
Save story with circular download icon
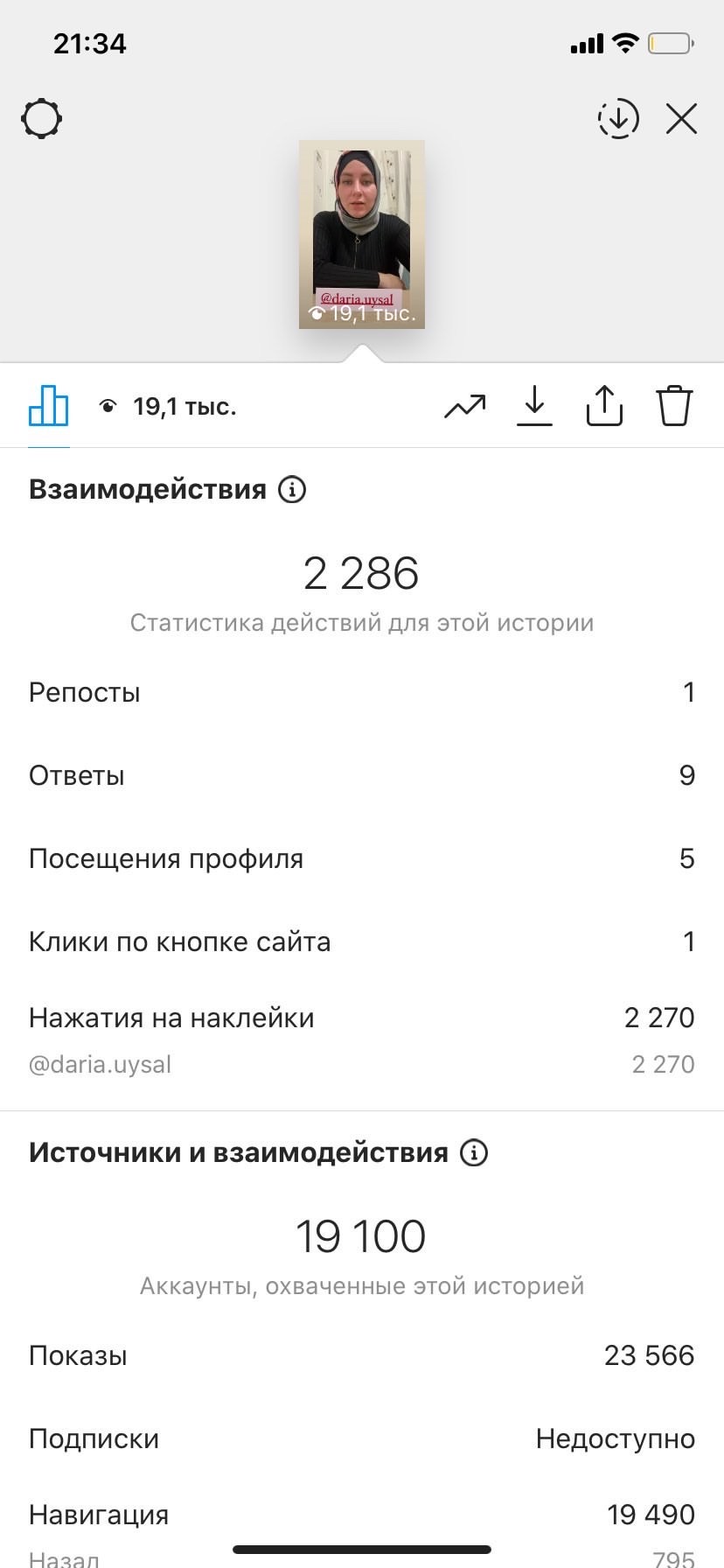pyautogui.click(x=618, y=118)
